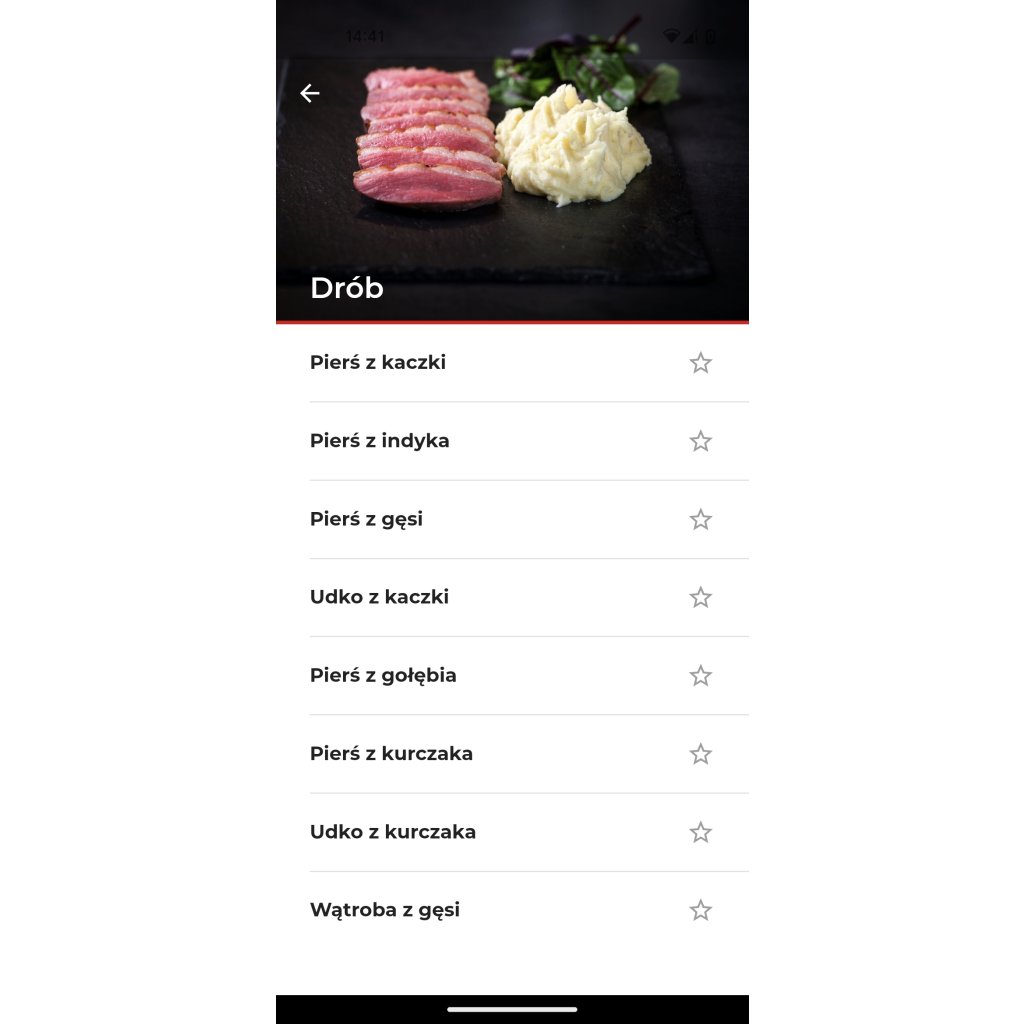Viewport: 1024px width, 1024px height.
Task: Tap the star beside Wątroba z gęsi
Action: coord(700,910)
